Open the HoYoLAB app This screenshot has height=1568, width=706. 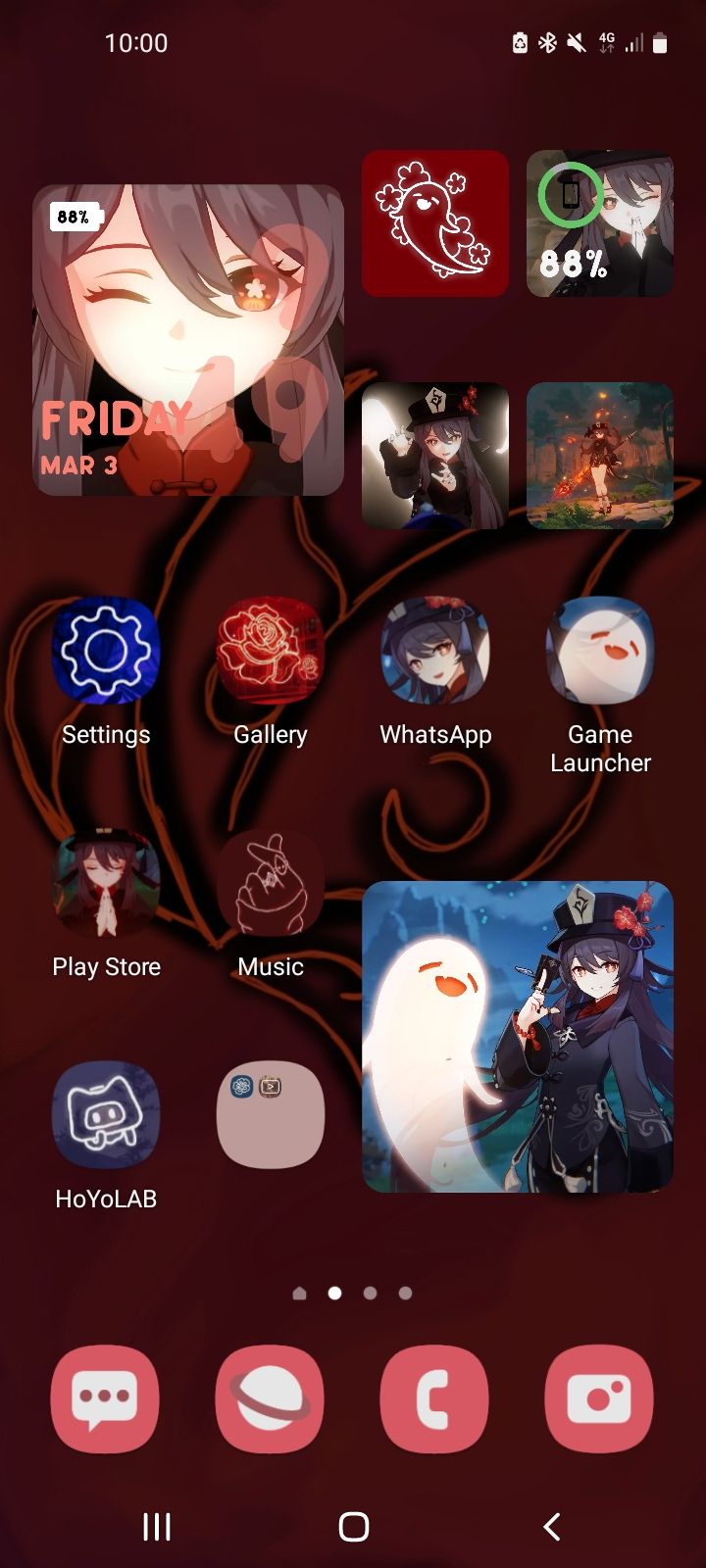(x=106, y=1115)
